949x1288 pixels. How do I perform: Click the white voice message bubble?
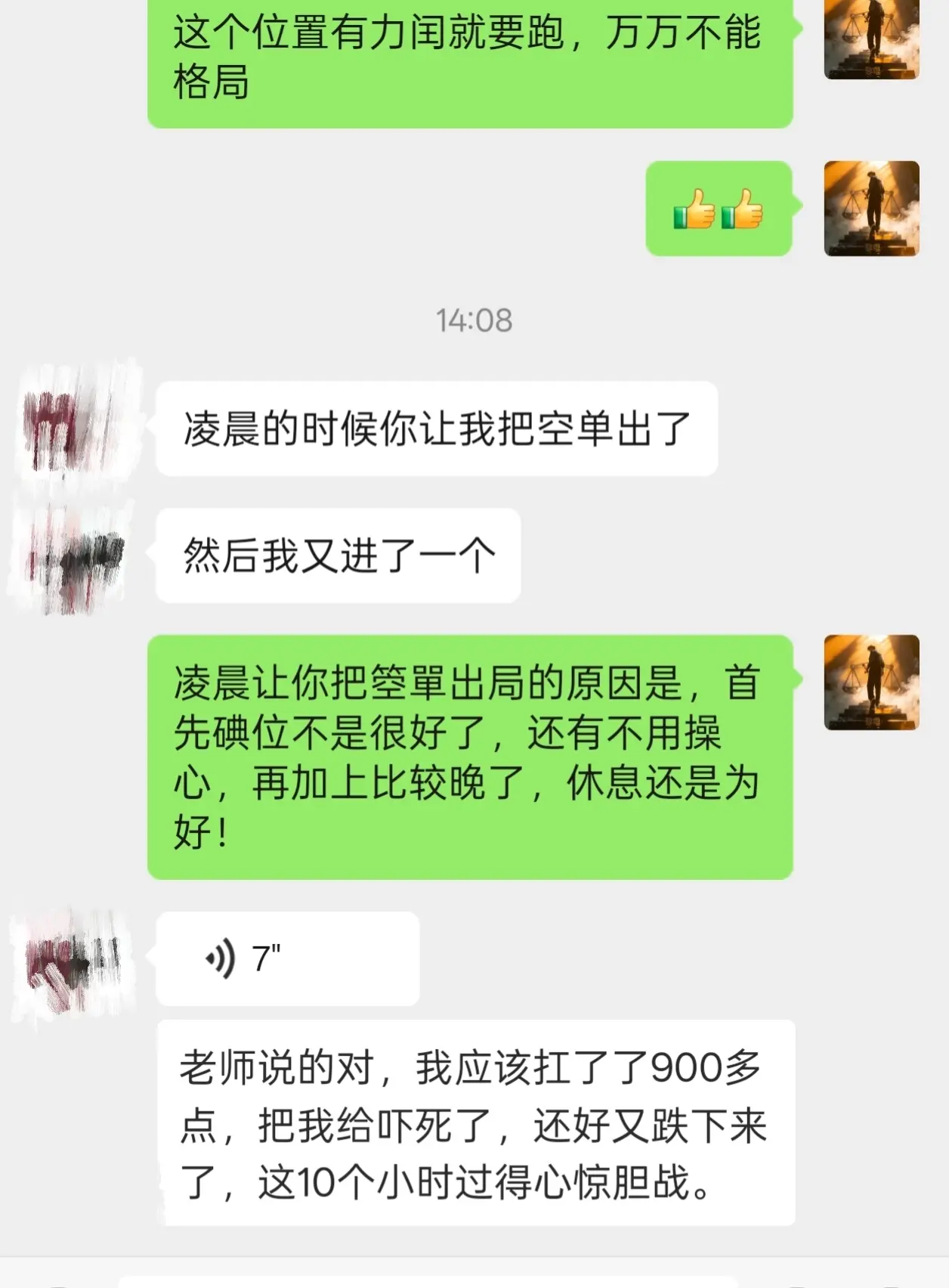click(x=287, y=958)
